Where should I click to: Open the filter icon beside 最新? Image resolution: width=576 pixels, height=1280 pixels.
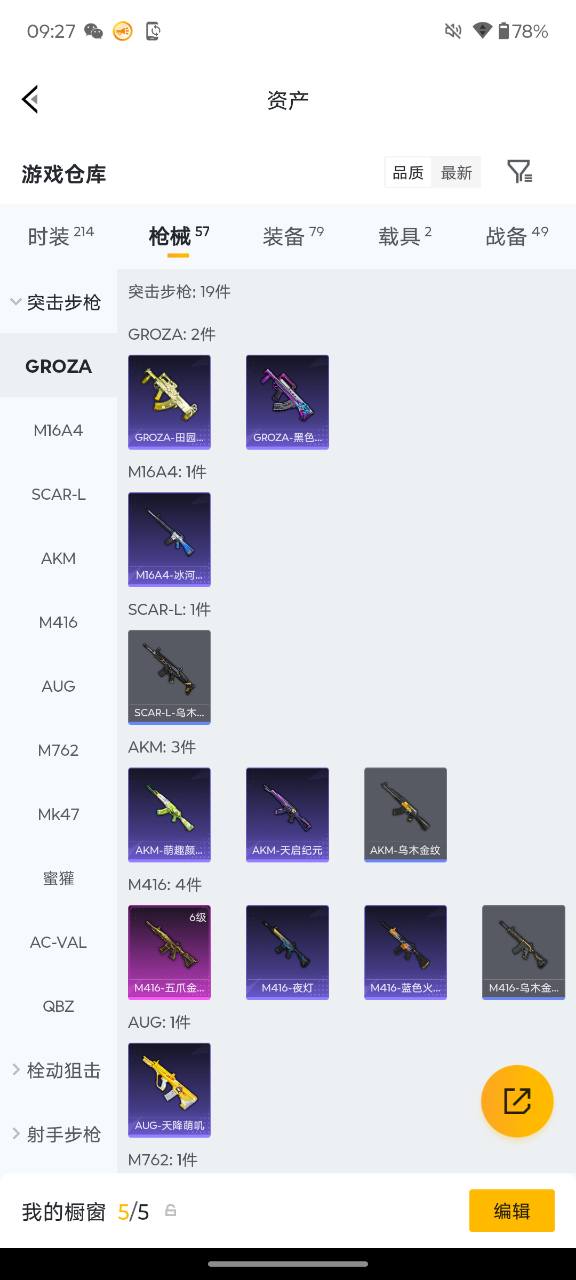pos(519,172)
